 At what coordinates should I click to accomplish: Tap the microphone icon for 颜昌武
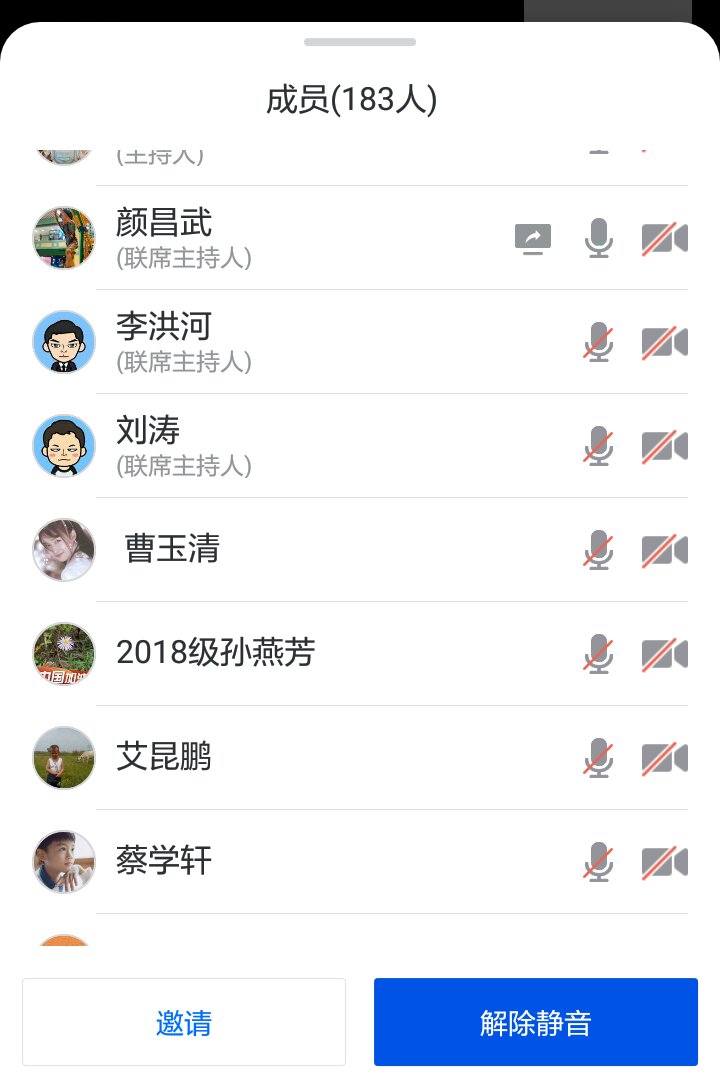(x=598, y=238)
